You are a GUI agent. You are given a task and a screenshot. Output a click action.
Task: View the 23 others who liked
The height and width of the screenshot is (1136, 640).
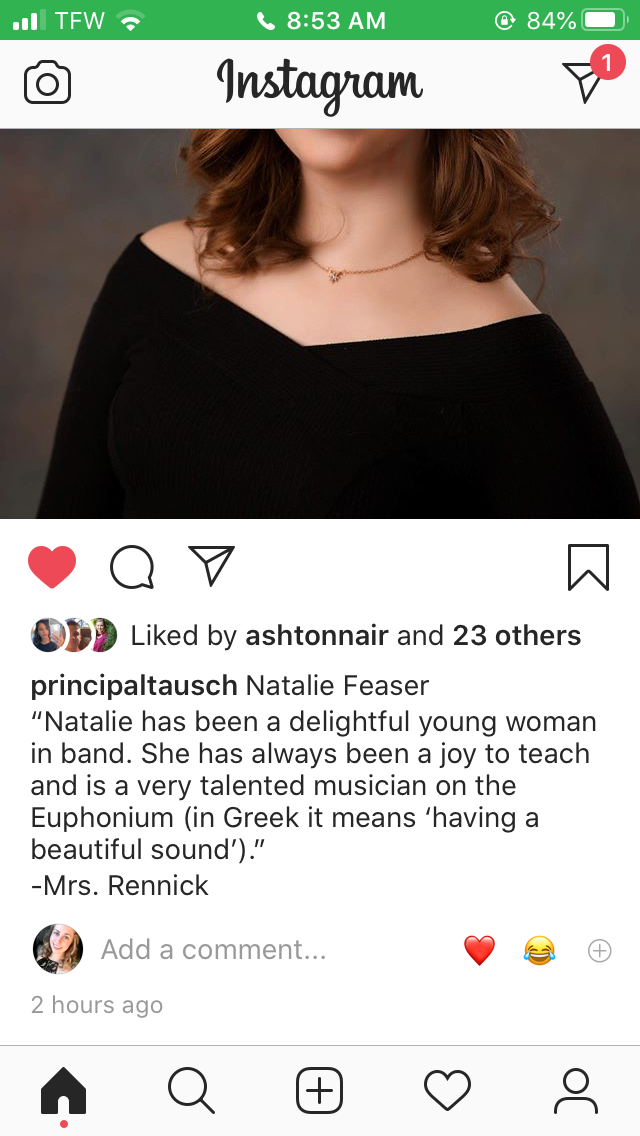coord(517,635)
